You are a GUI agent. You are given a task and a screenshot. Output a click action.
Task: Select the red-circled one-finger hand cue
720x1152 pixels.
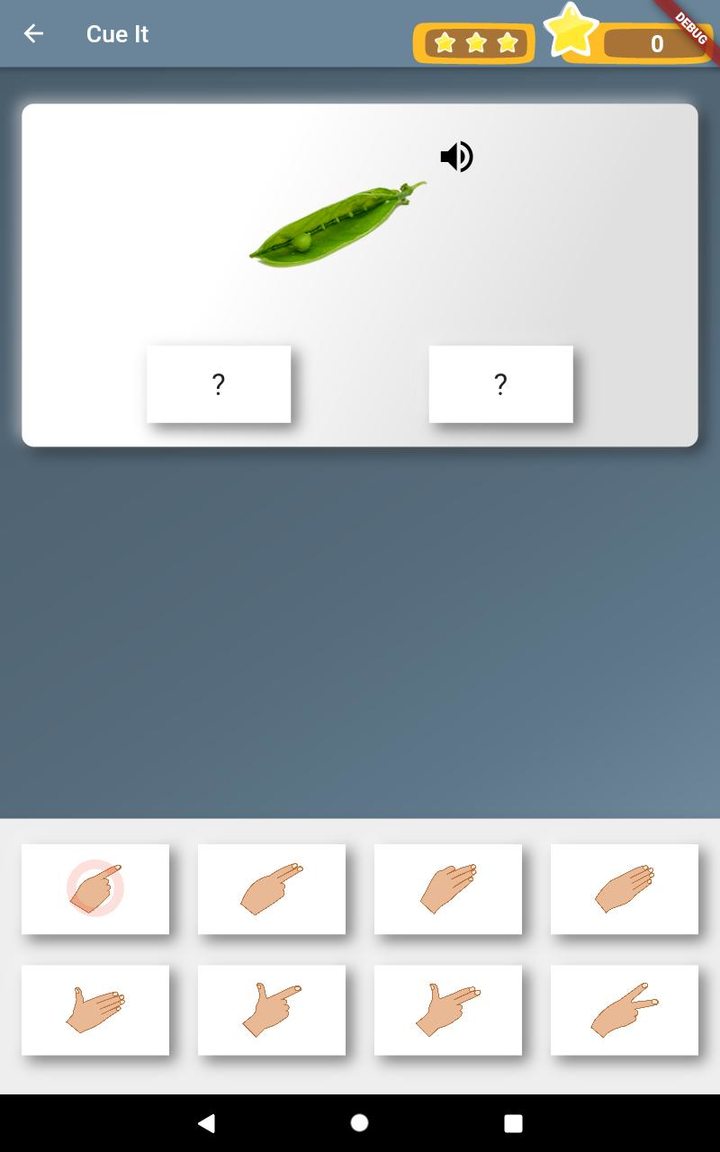(x=95, y=889)
